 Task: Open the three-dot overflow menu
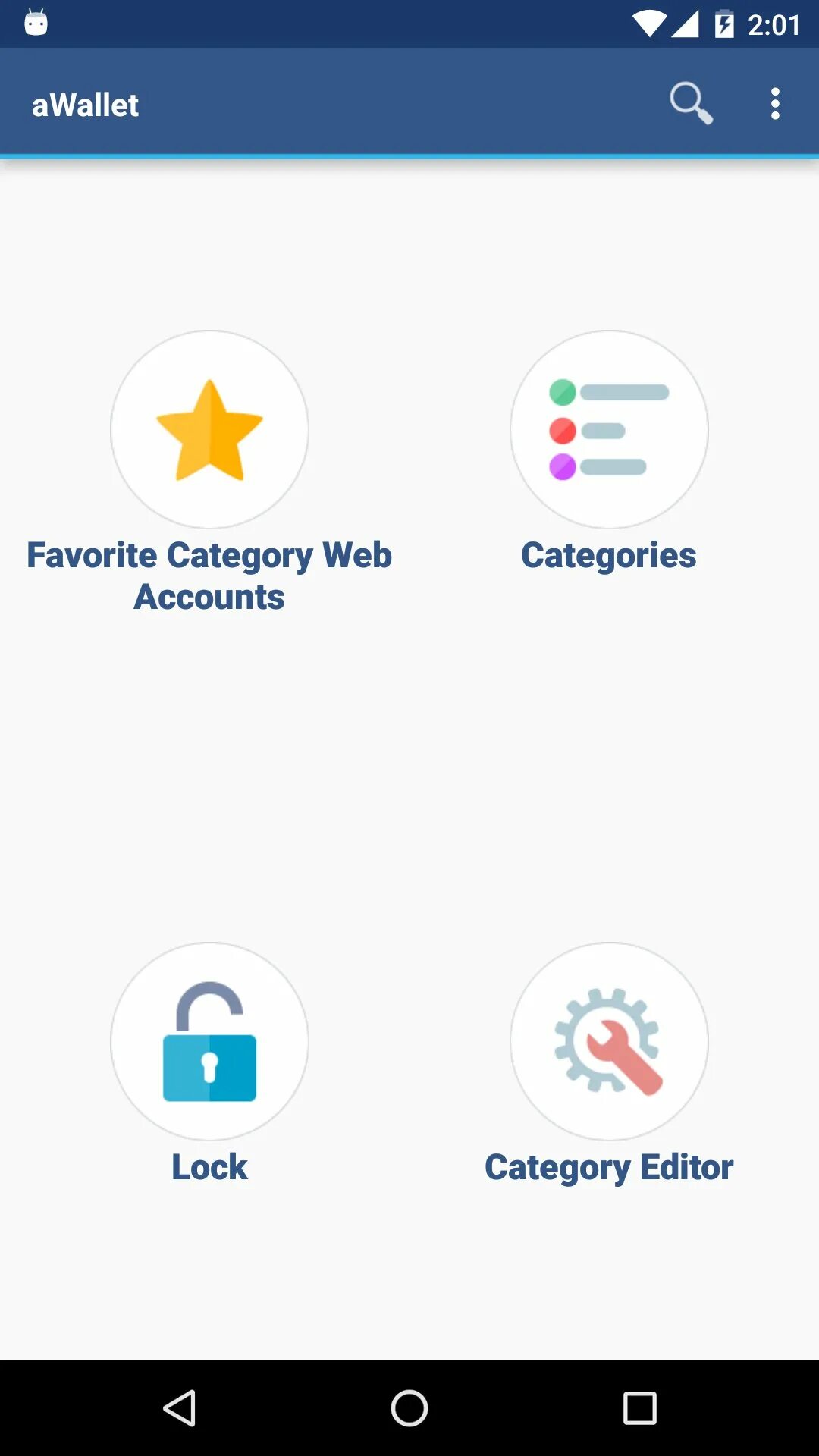click(774, 103)
